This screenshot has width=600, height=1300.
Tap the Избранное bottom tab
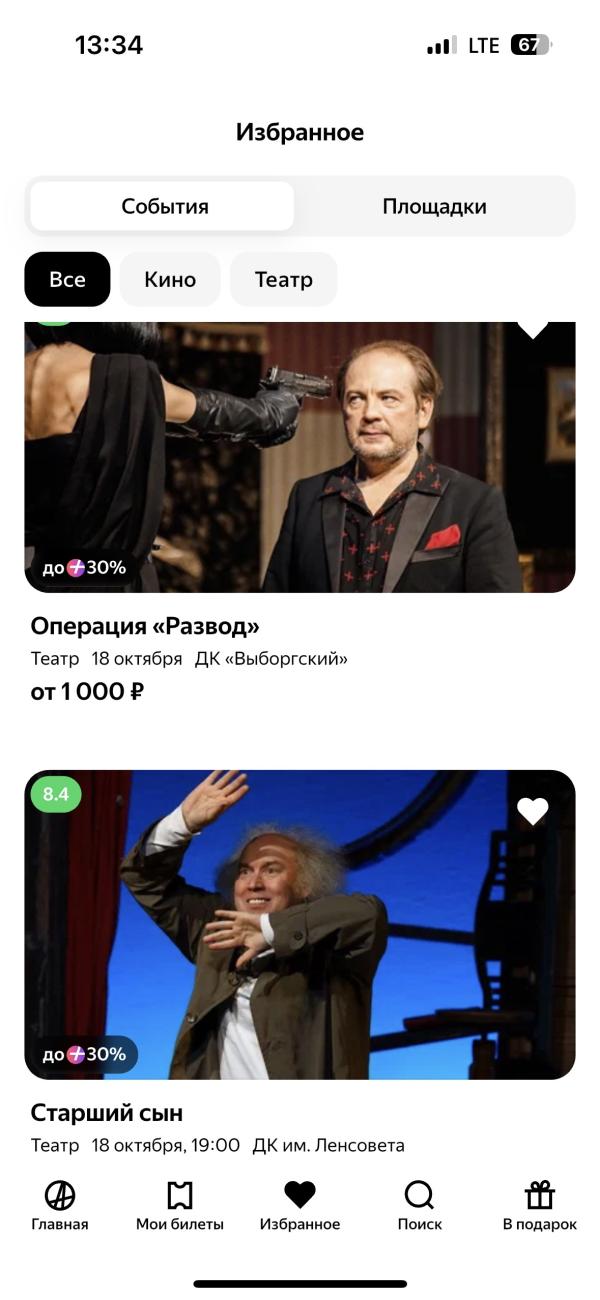(x=300, y=1205)
